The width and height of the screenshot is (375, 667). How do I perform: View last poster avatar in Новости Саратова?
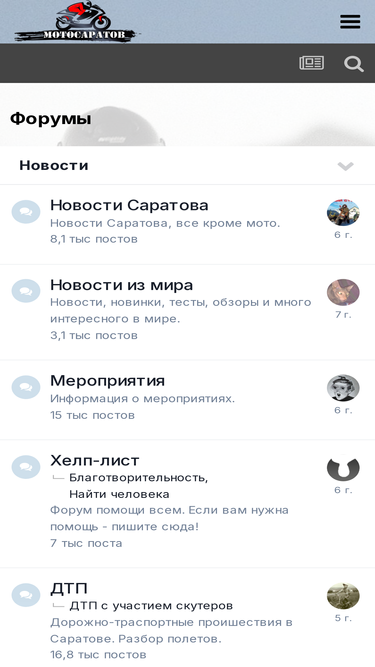343,213
